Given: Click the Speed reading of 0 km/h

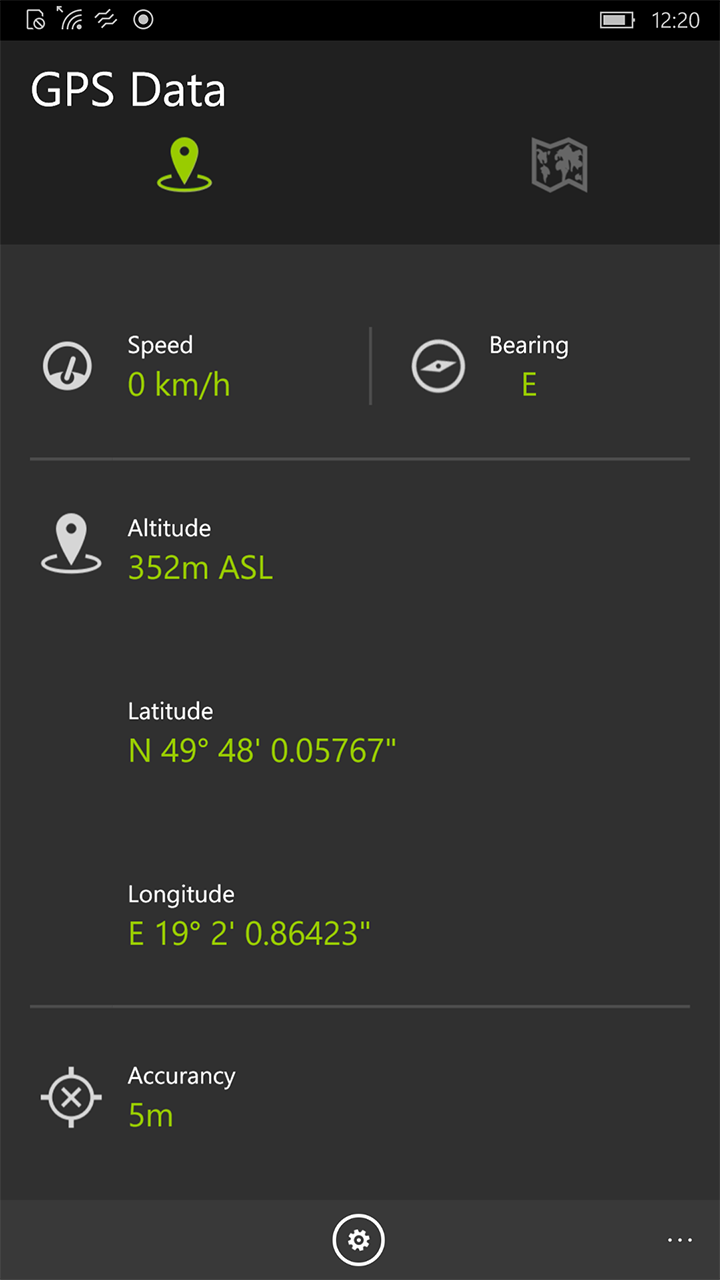Looking at the screenshot, I should click(x=179, y=384).
